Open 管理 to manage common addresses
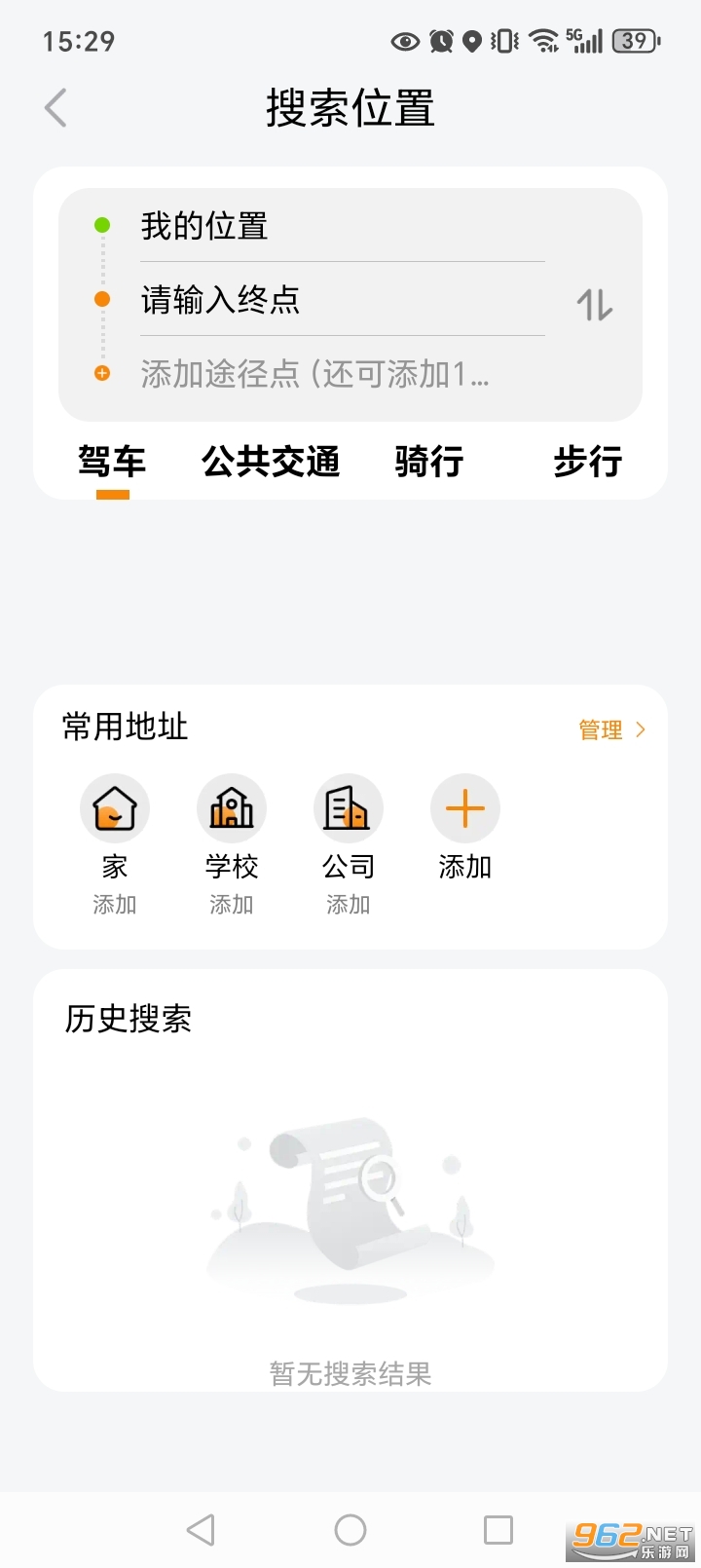This screenshot has height=1568, width=701. (x=611, y=729)
